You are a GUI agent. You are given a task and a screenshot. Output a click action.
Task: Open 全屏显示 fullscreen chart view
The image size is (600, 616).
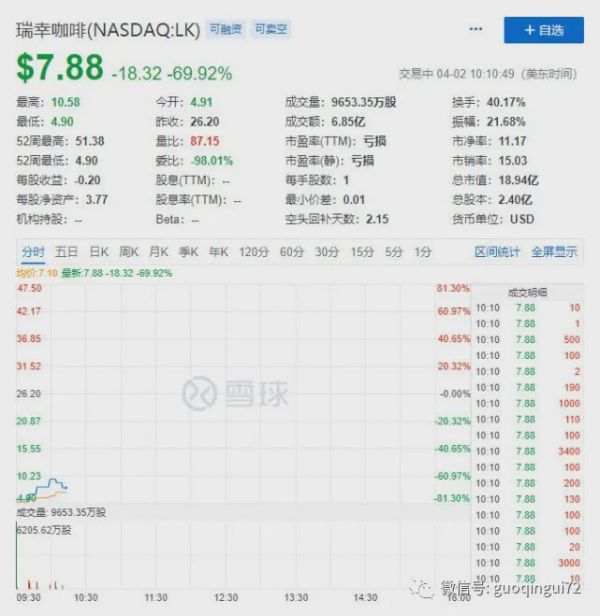(554, 252)
